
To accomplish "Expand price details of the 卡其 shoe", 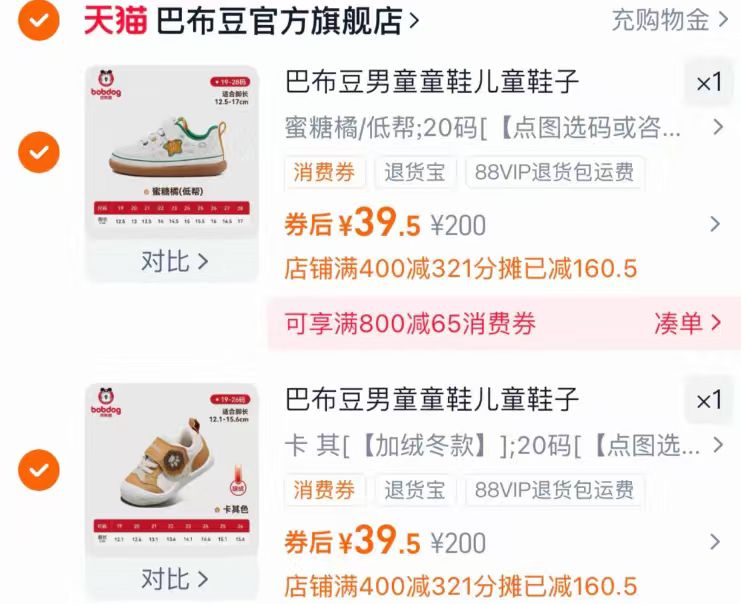I will 714,542.
